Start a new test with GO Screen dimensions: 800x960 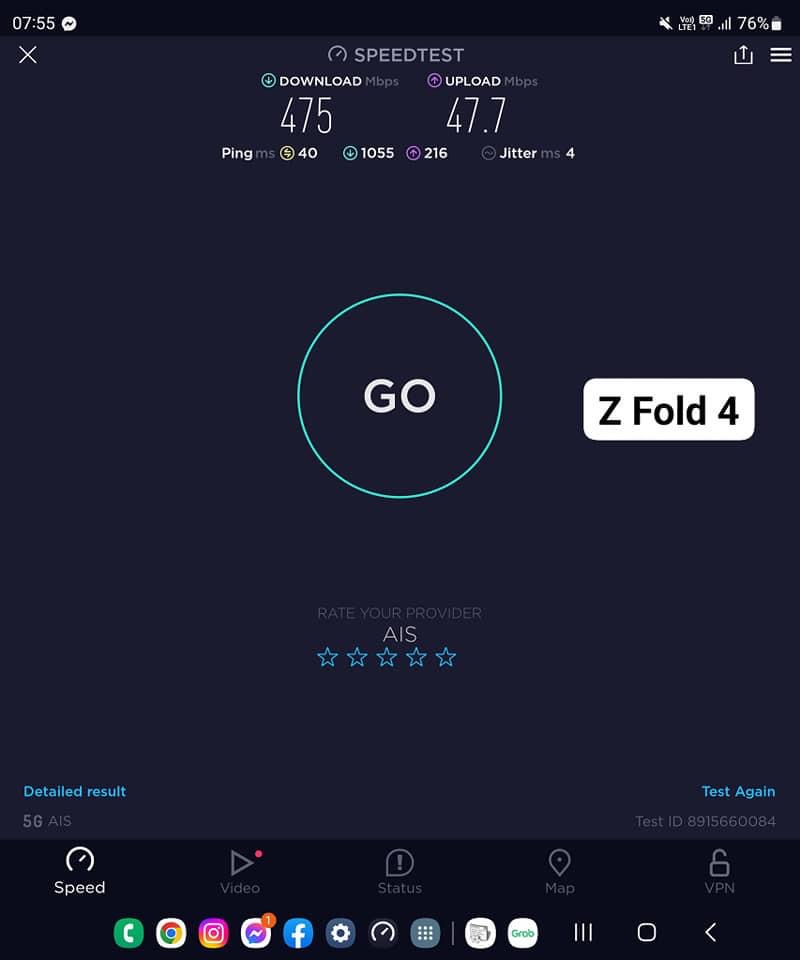[x=399, y=396]
